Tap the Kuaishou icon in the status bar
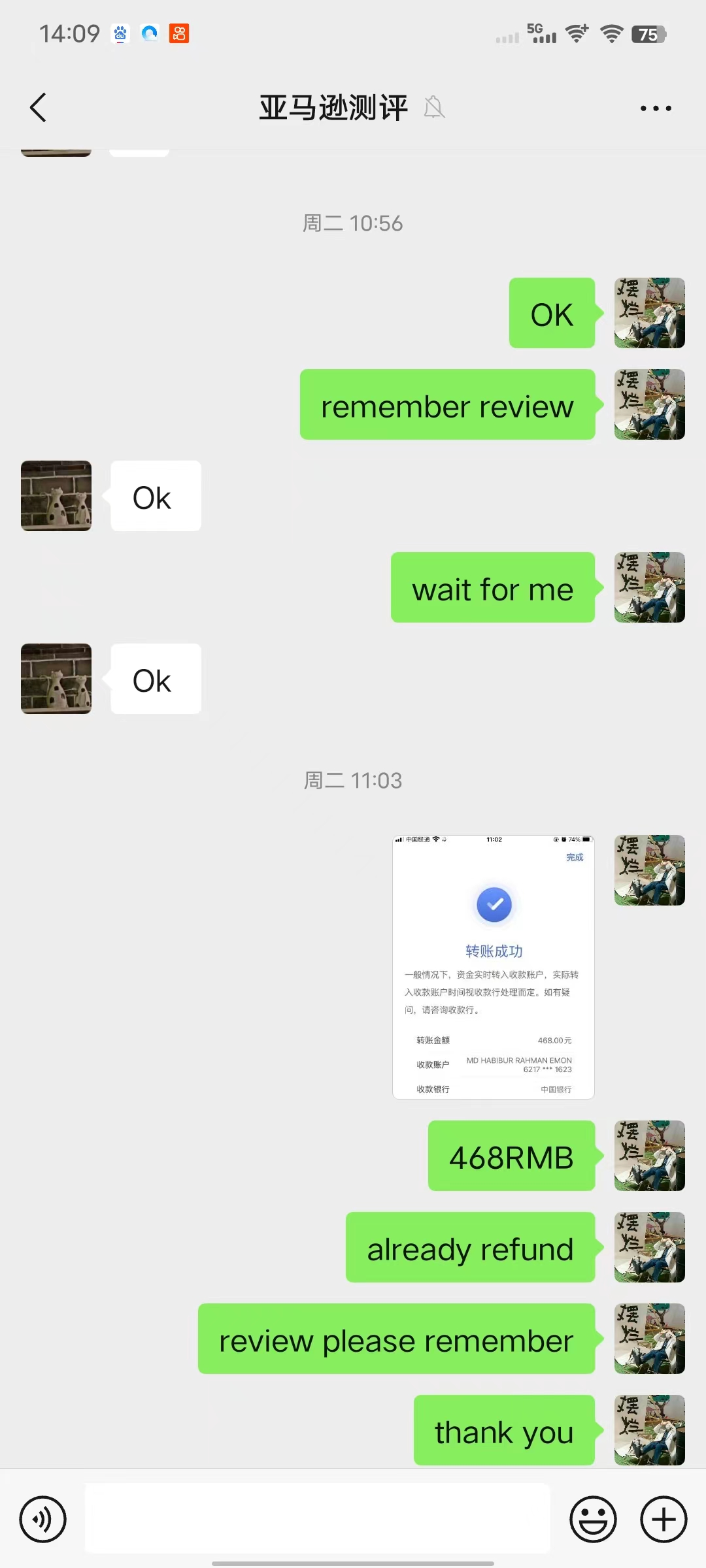 tap(178, 33)
